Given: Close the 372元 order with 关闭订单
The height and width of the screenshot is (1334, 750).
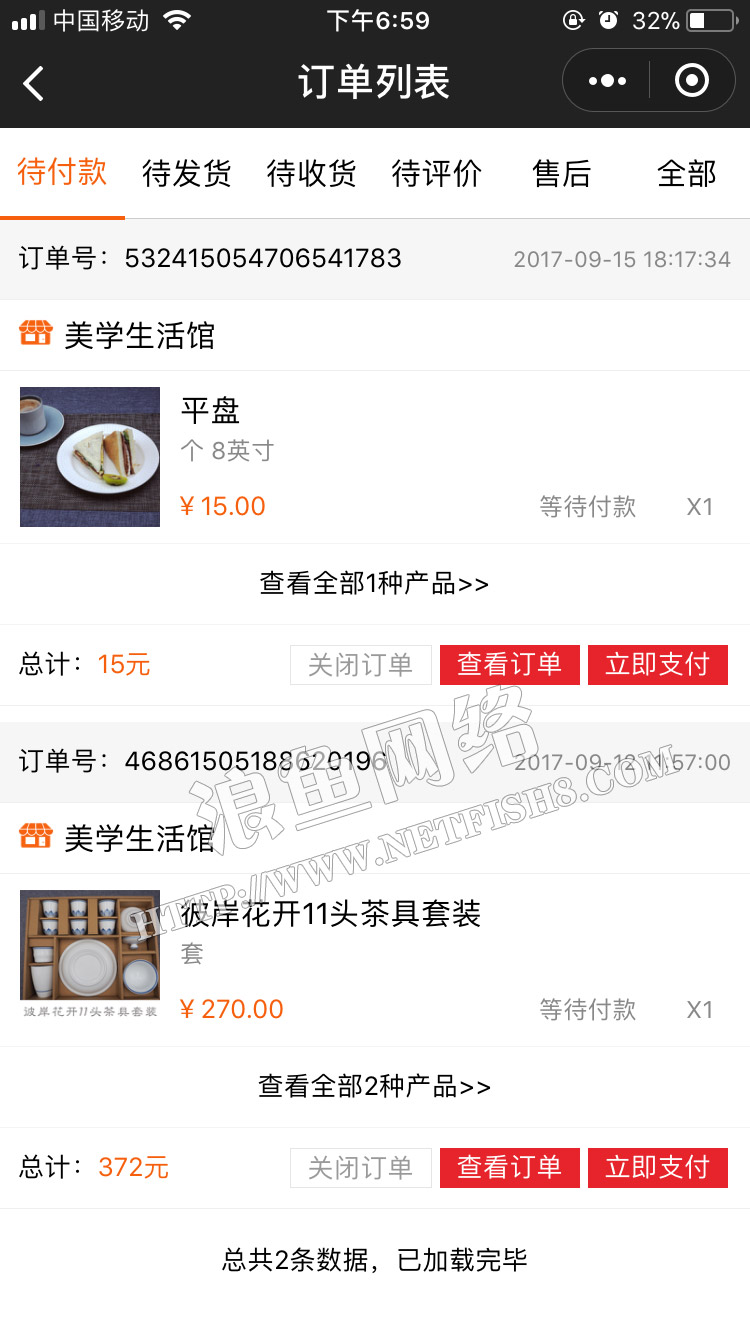Looking at the screenshot, I should pos(360,1168).
